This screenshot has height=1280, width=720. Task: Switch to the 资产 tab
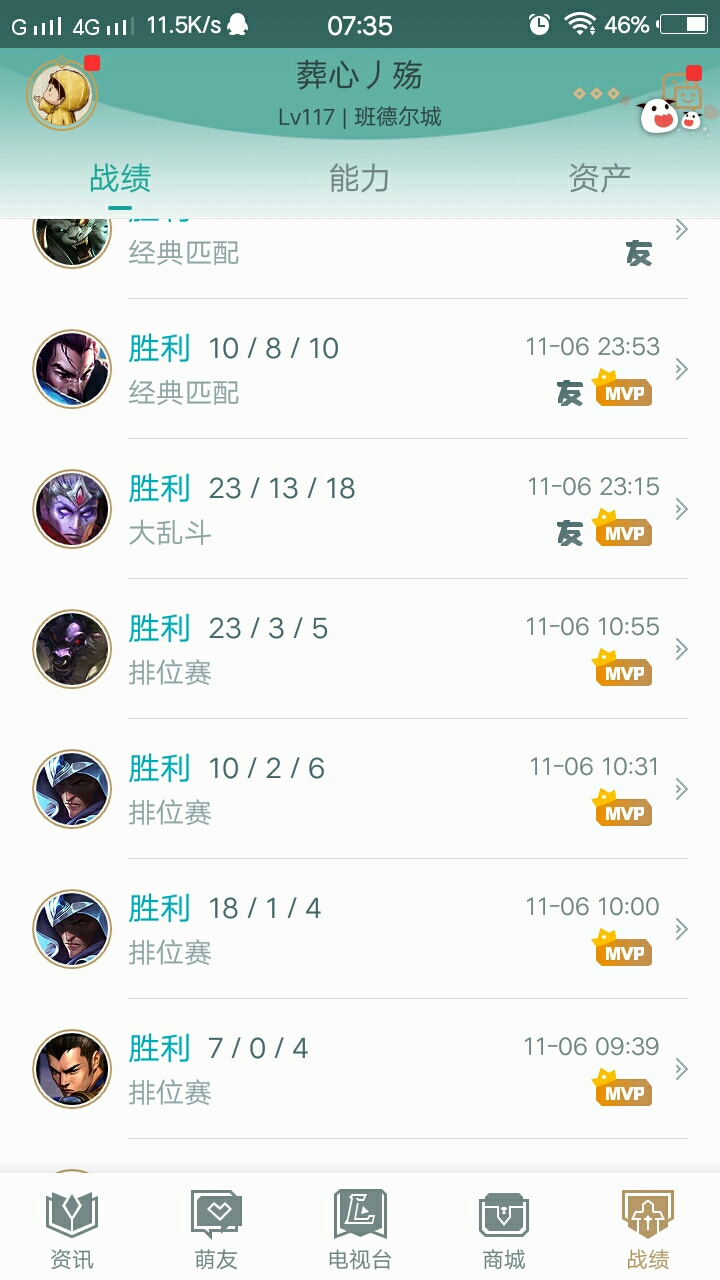[599, 179]
